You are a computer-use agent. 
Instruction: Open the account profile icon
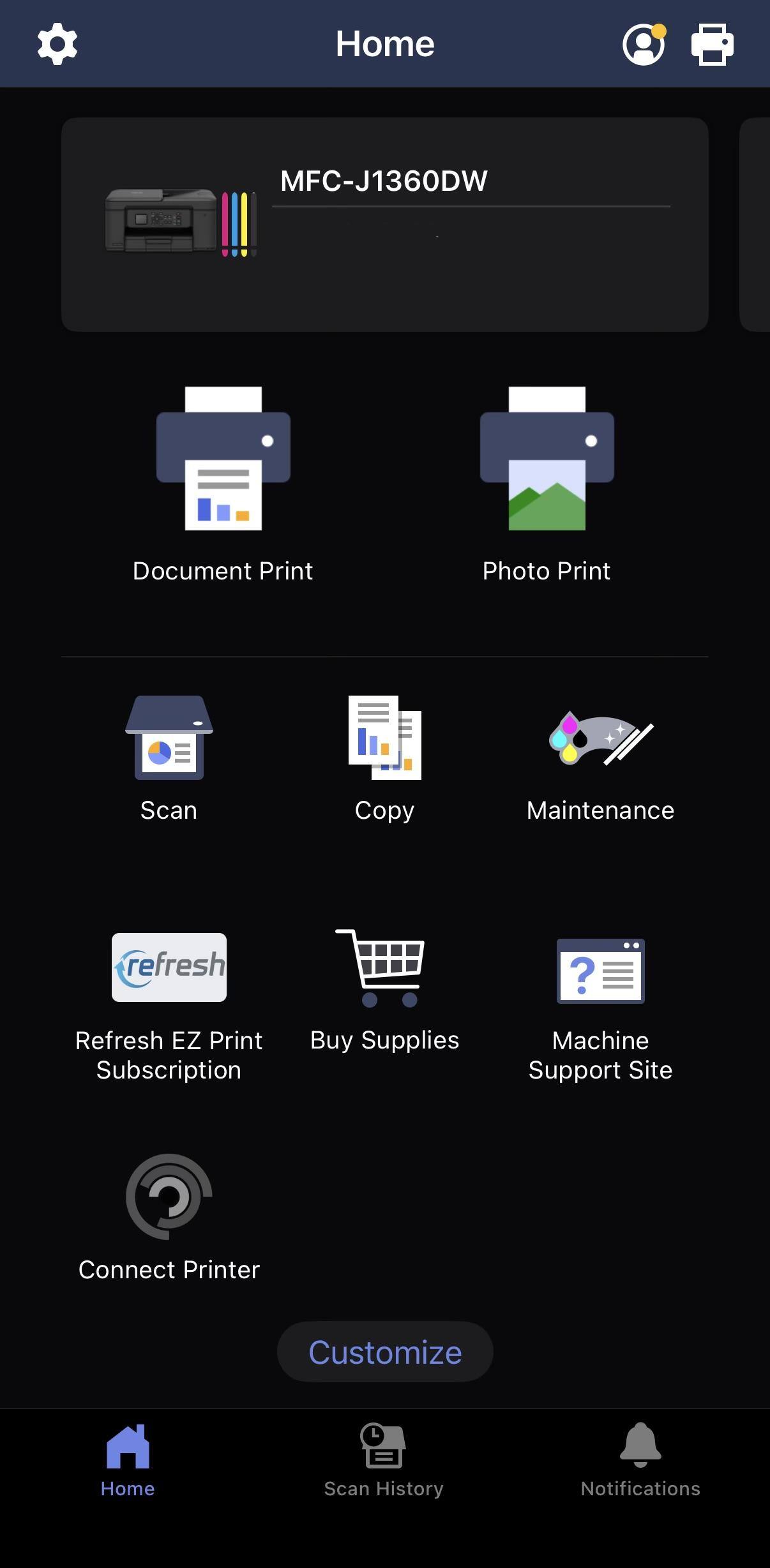[x=644, y=44]
